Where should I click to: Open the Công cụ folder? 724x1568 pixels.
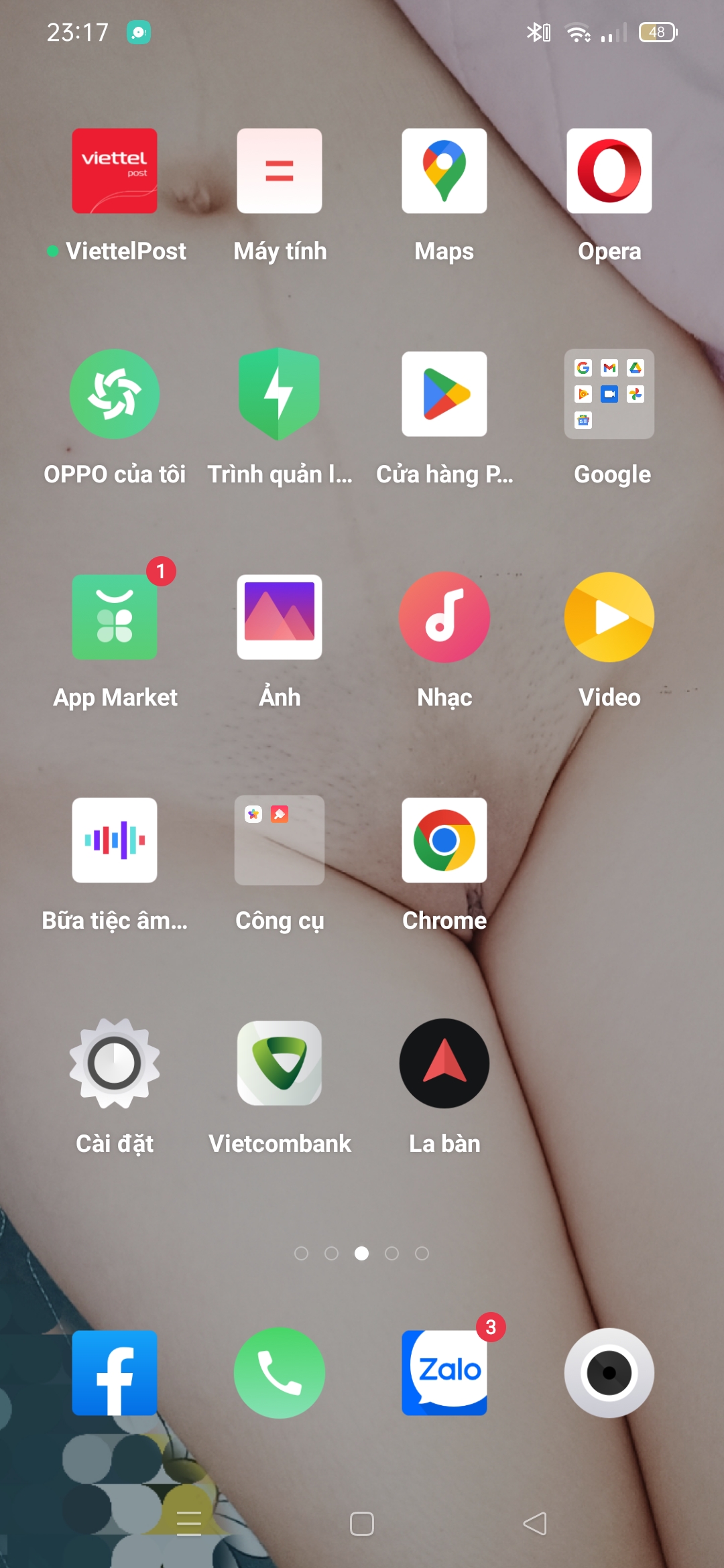[280, 840]
